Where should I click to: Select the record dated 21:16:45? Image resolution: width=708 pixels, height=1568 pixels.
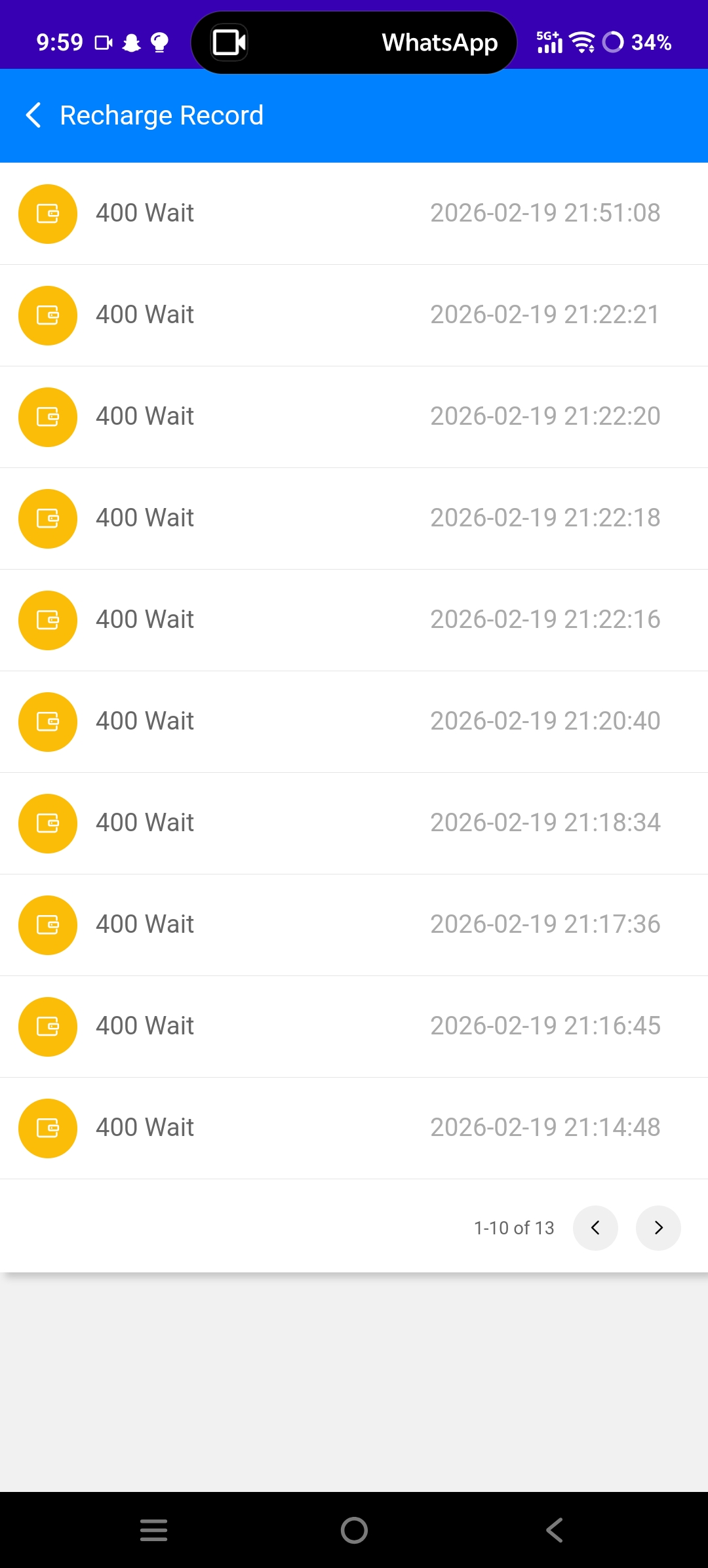click(354, 1027)
